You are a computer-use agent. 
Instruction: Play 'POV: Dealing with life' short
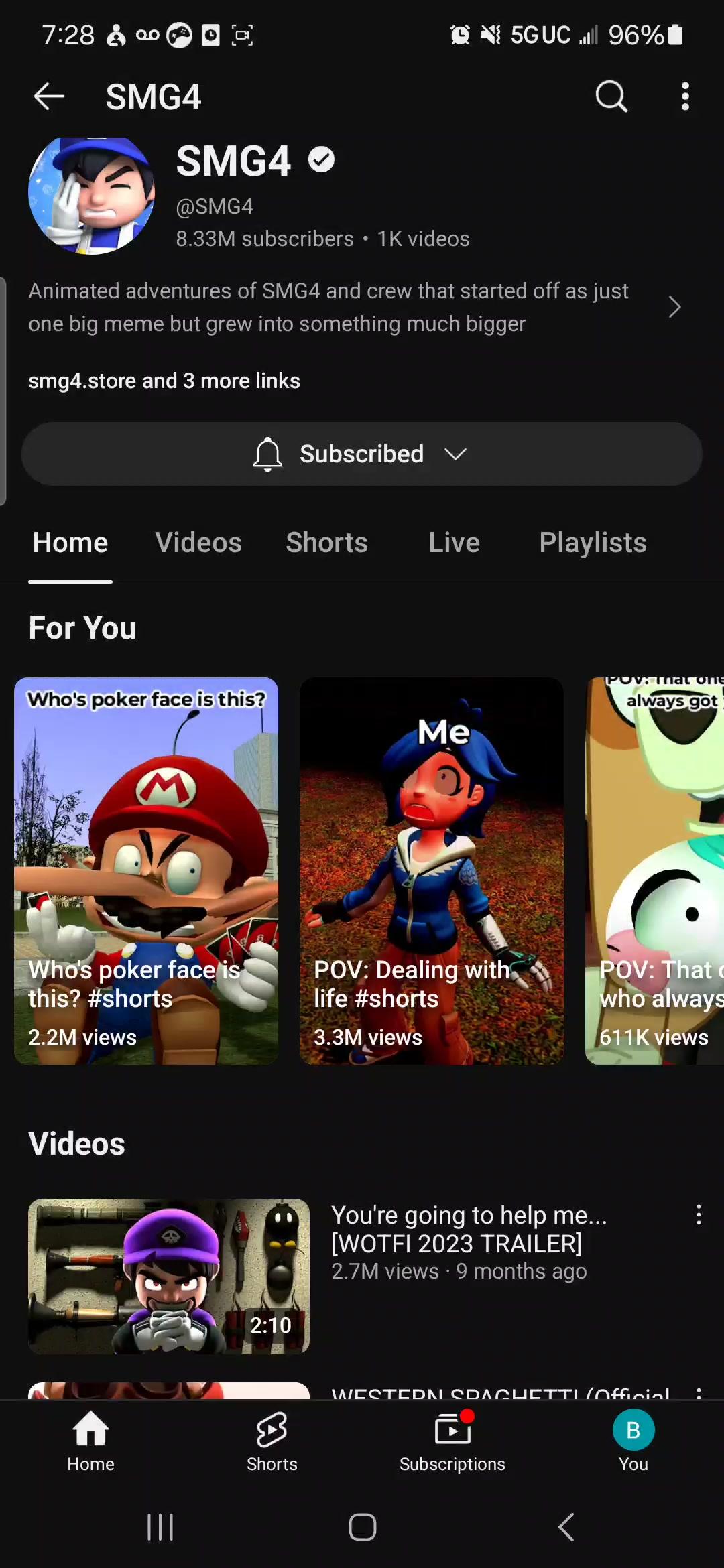point(431,870)
